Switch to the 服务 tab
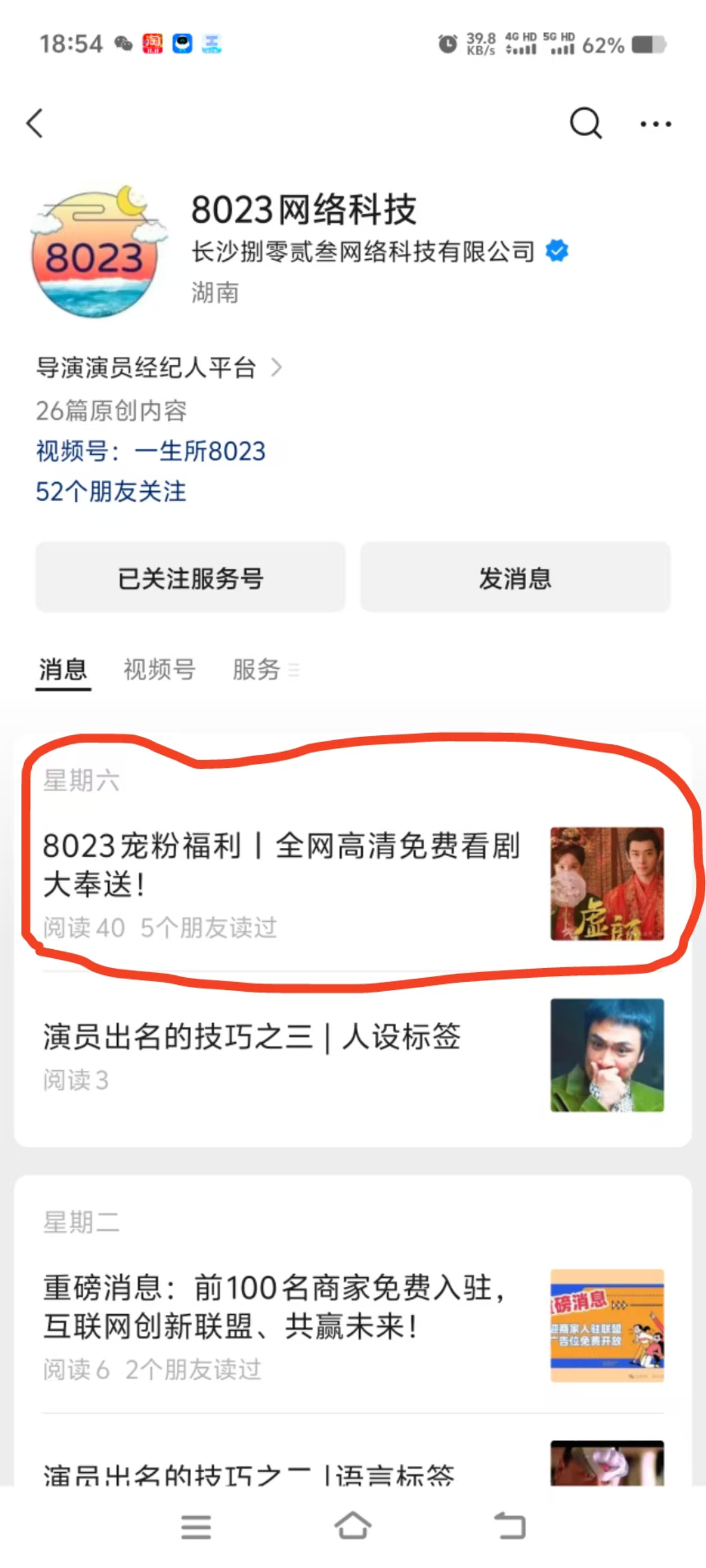706x1568 pixels. (257, 670)
